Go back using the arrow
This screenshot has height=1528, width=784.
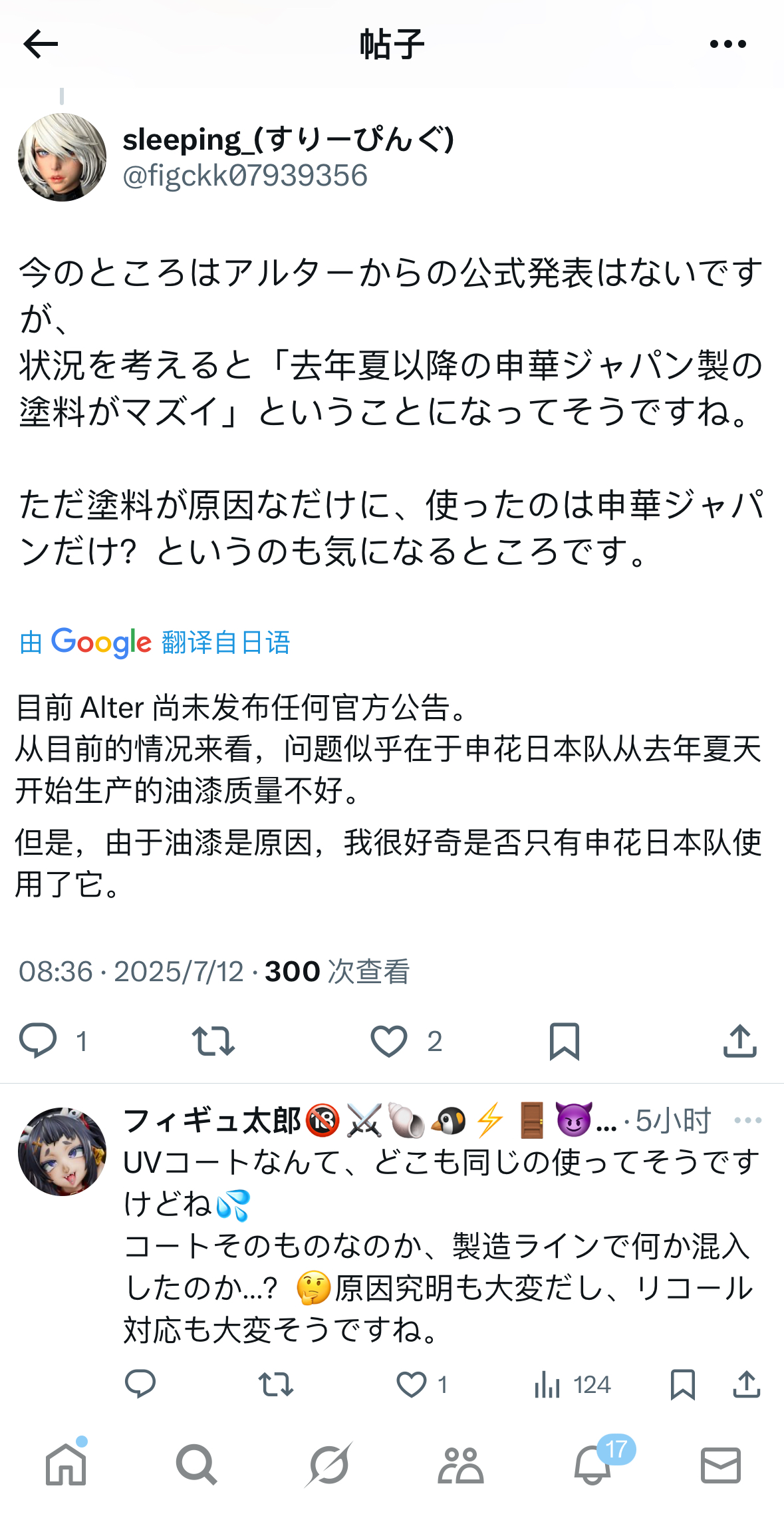coord(41,45)
